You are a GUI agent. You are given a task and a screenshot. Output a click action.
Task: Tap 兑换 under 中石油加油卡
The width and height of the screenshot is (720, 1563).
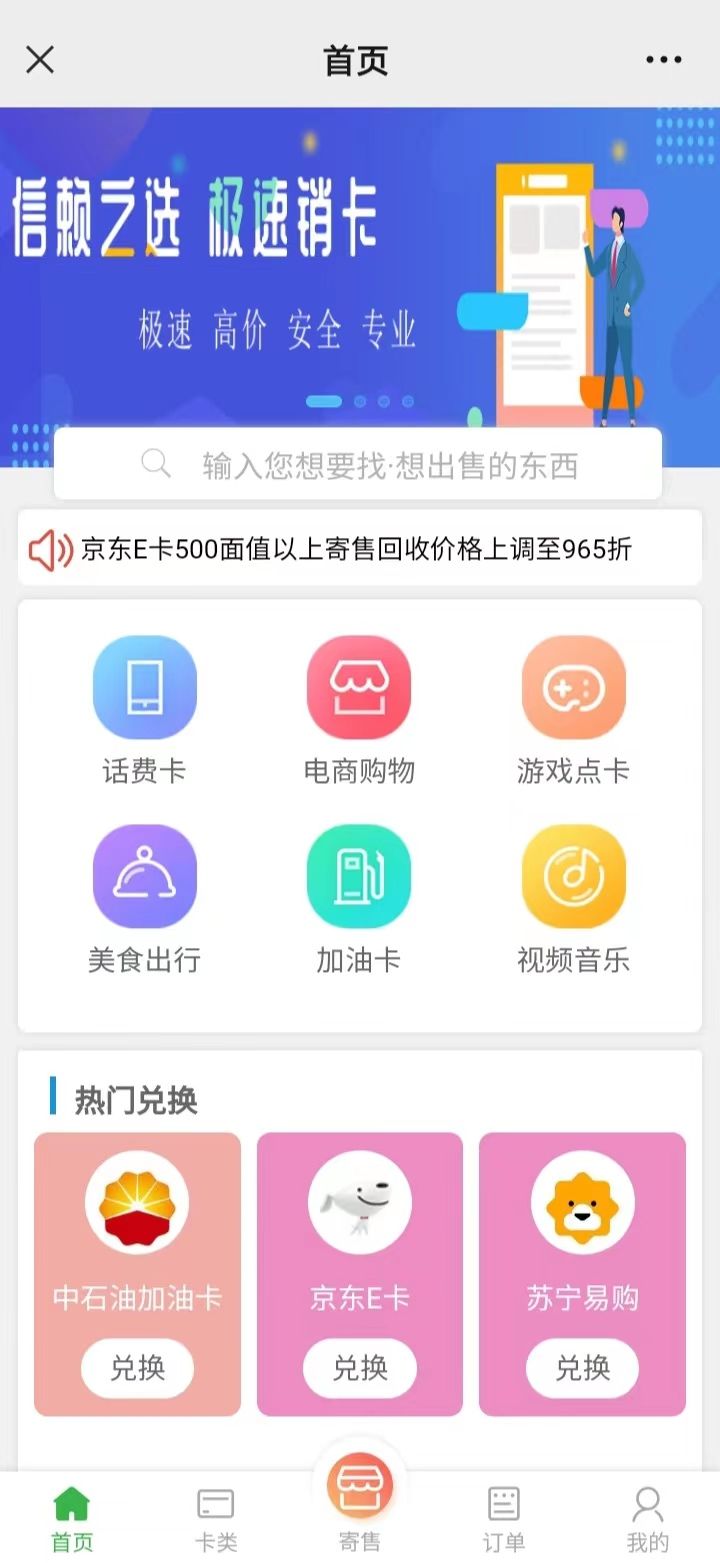[137, 1367]
